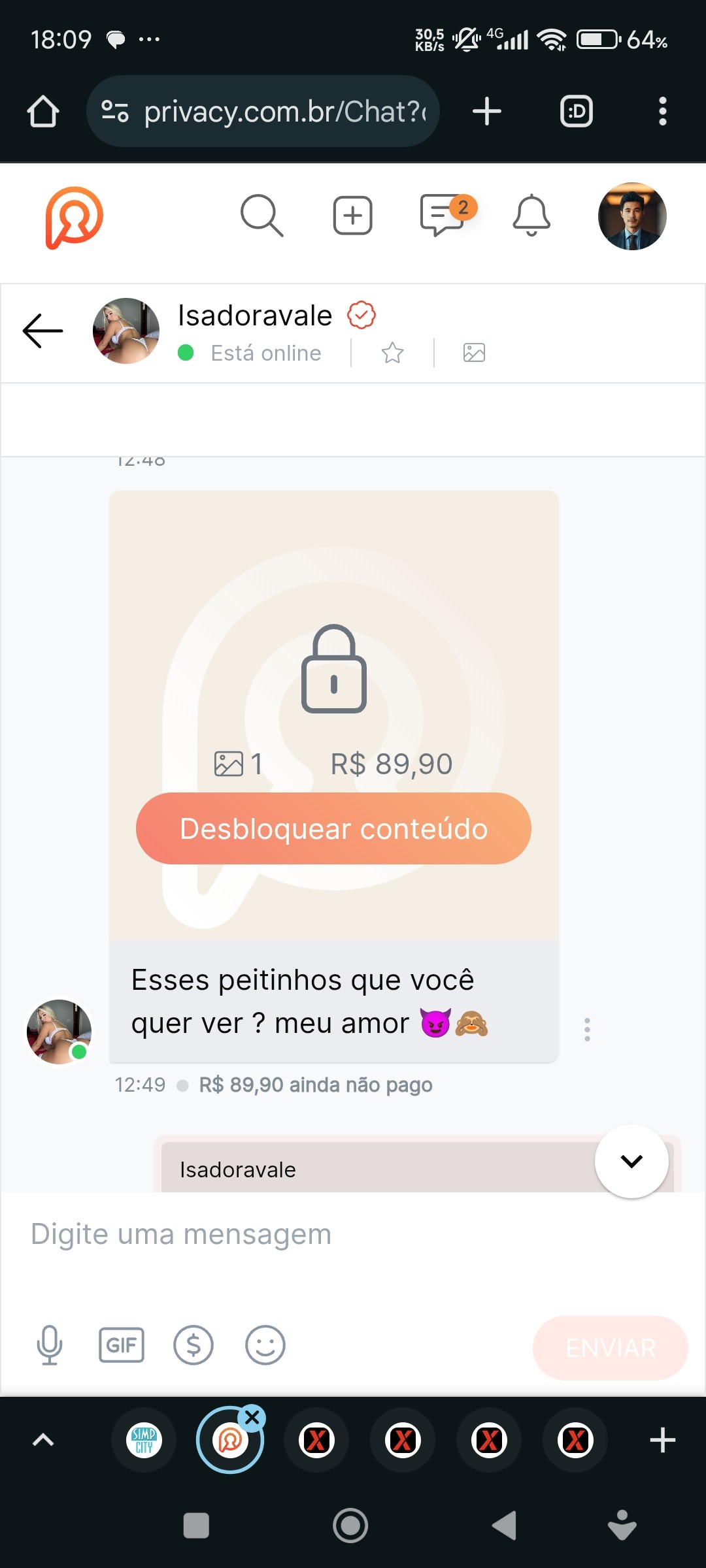Go back from Isadoravale chat
The height and width of the screenshot is (1568, 706).
point(43,331)
